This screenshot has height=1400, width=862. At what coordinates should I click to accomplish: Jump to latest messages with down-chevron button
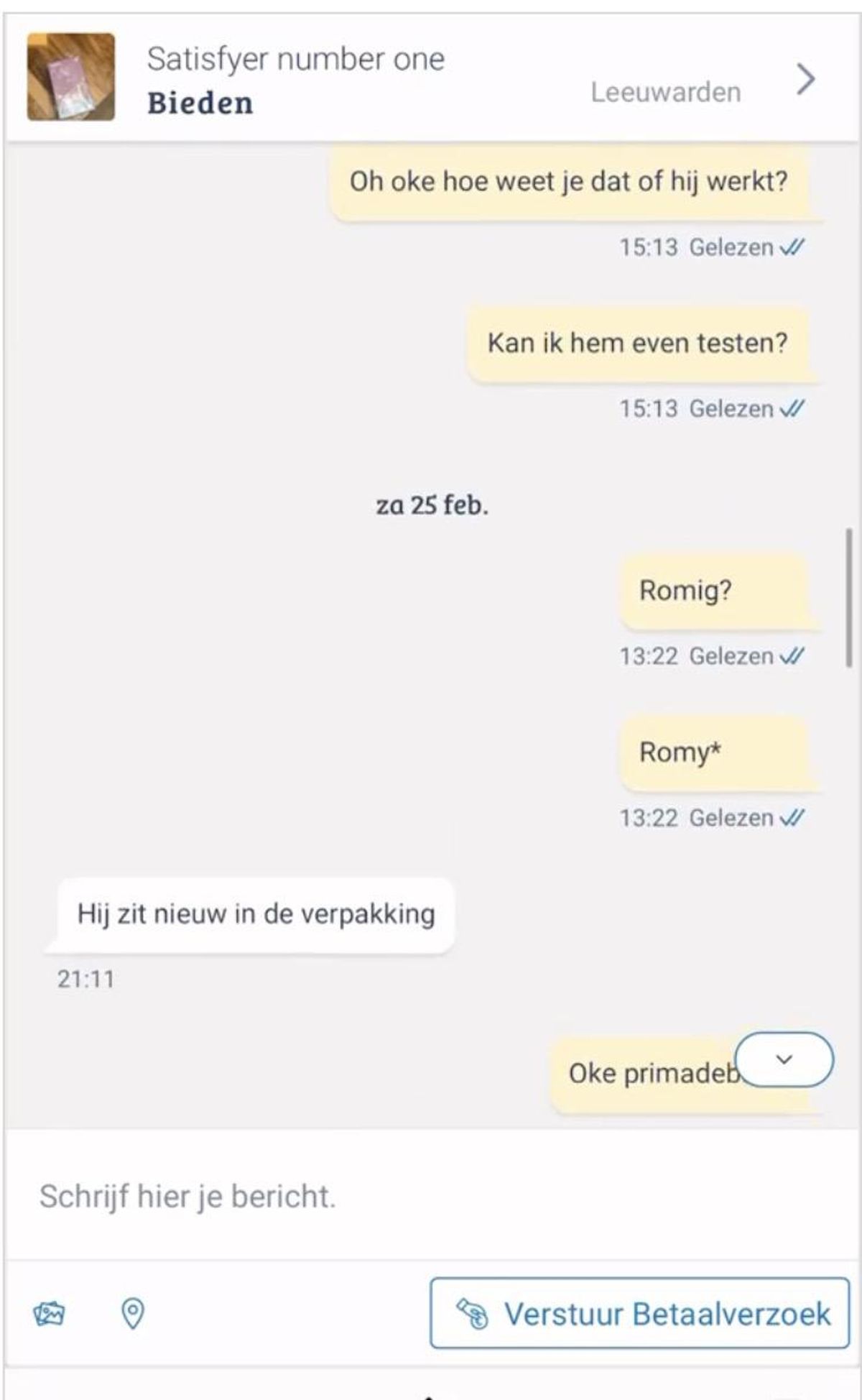click(x=784, y=1059)
